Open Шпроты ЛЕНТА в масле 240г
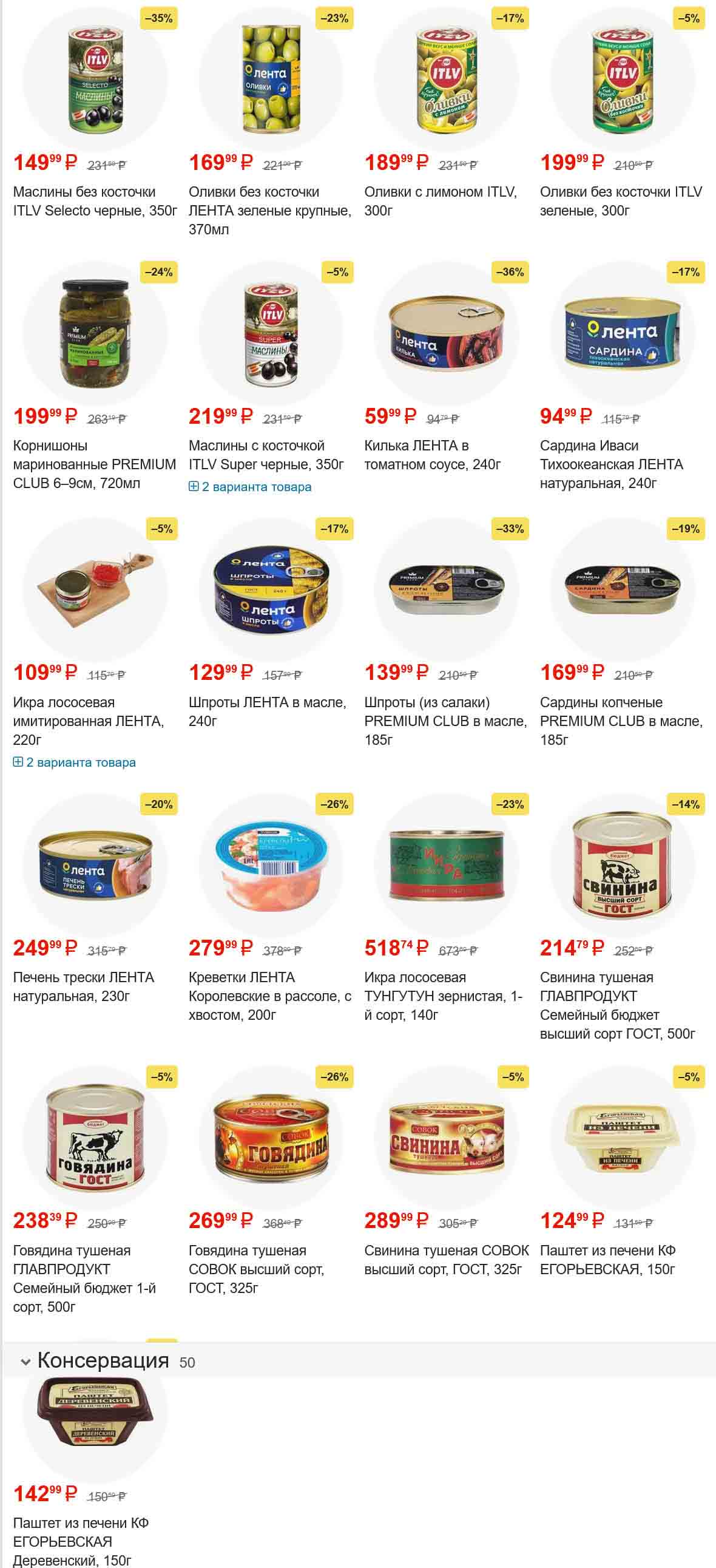The height and width of the screenshot is (1568, 716). tap(267, 711)
